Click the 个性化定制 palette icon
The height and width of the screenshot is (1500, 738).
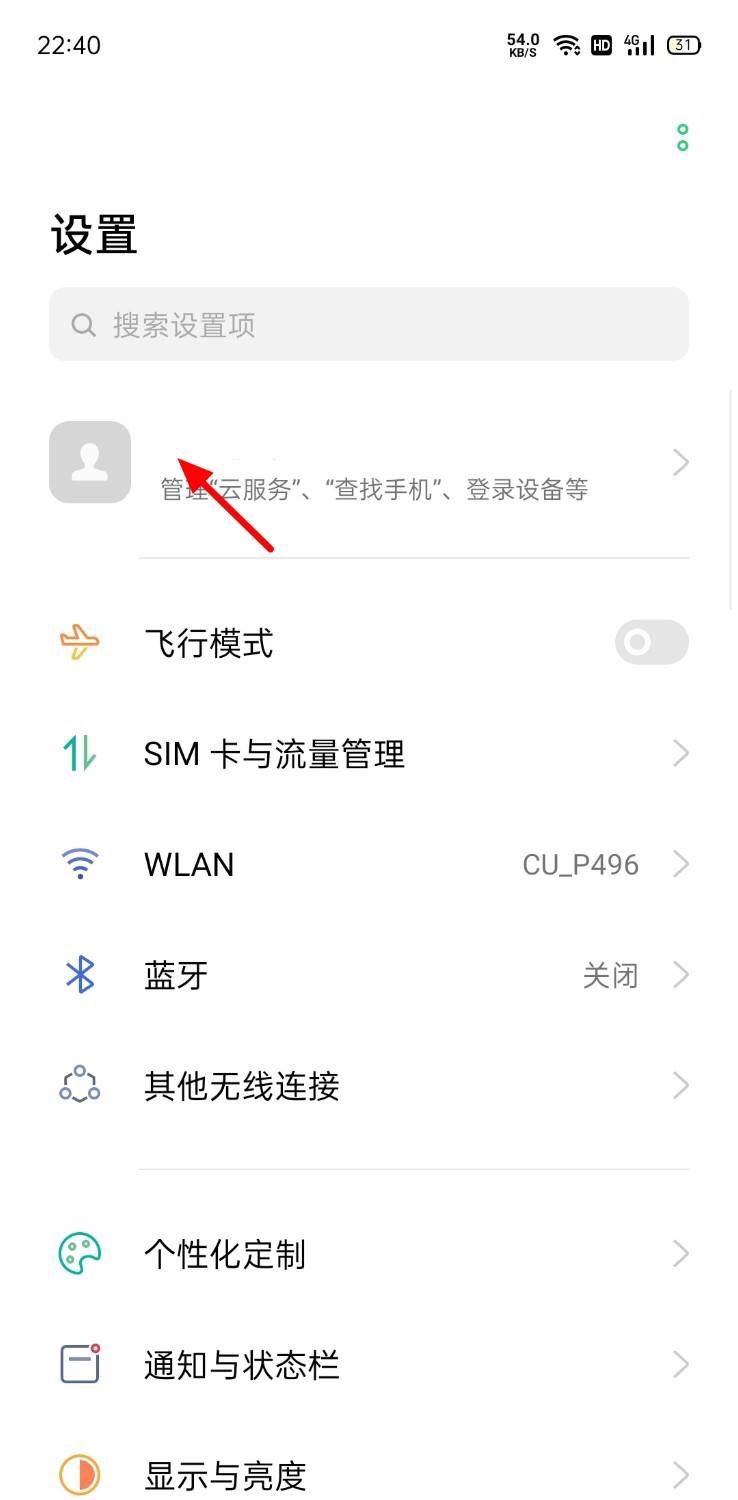coord(79,1253)
